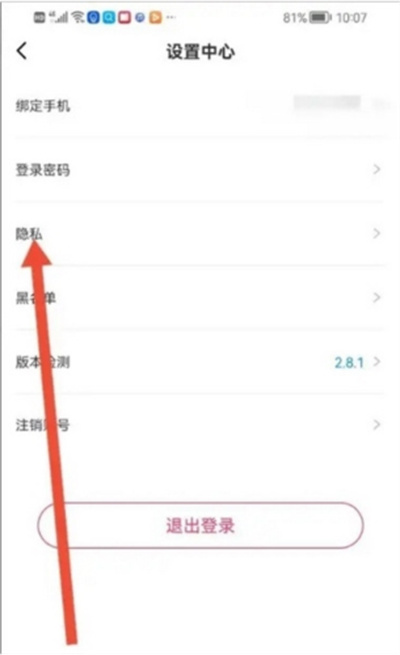Open the 注销账号 row
This screenshot has height=655, width=400.
click(x=200, y=425)
